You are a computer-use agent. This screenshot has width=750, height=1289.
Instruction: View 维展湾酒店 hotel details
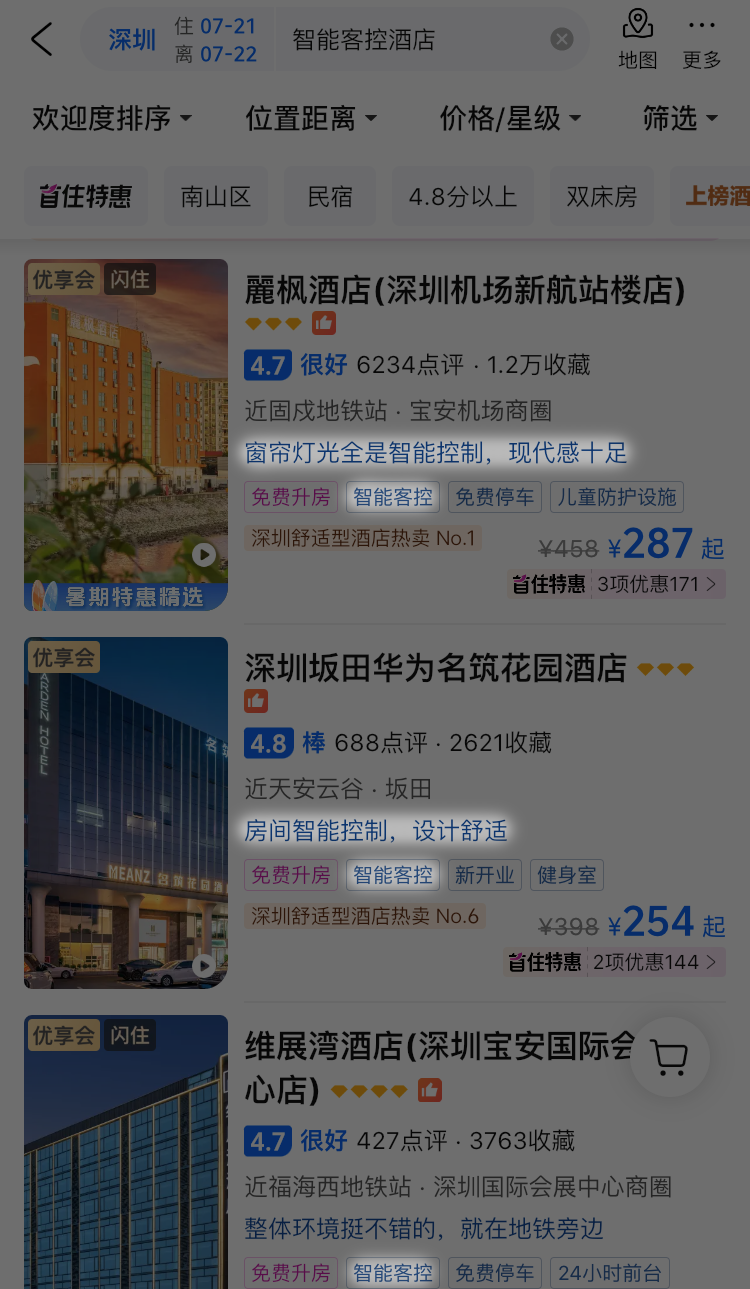coord(440,1046)
